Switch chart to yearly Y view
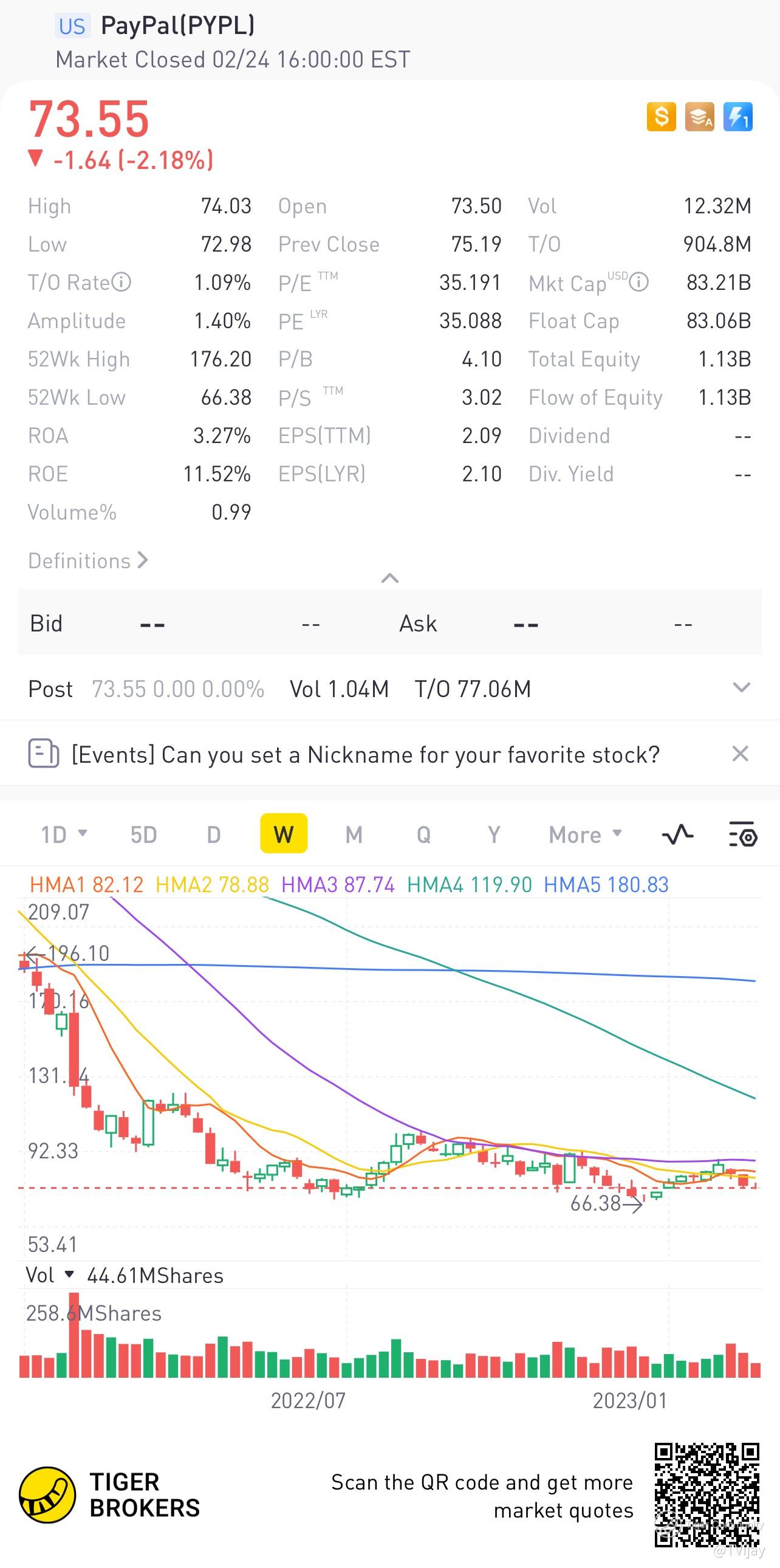The height and width of the screenshot is (1568, 780). tap(494, 834)
